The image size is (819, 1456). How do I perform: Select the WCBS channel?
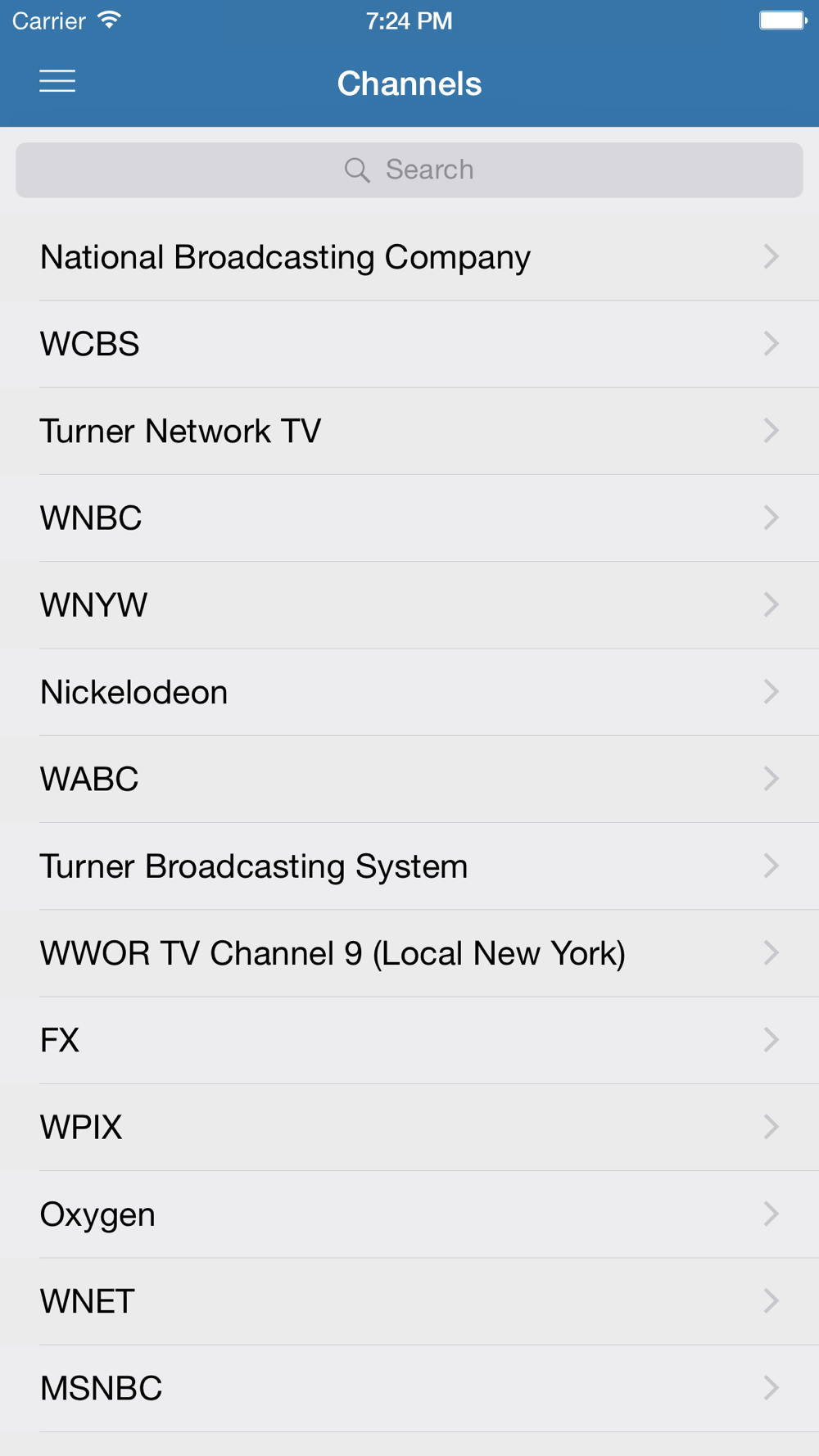[x=409, y=344]
